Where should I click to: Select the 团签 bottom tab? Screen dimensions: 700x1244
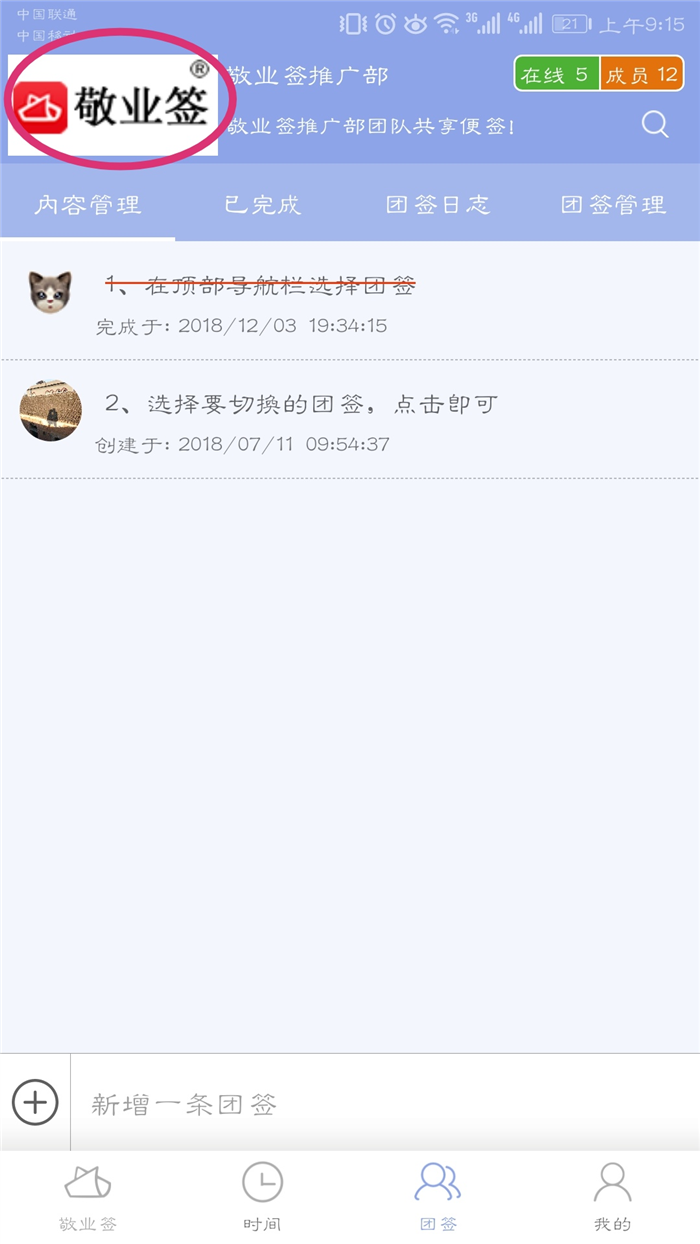coord(438,1197)
